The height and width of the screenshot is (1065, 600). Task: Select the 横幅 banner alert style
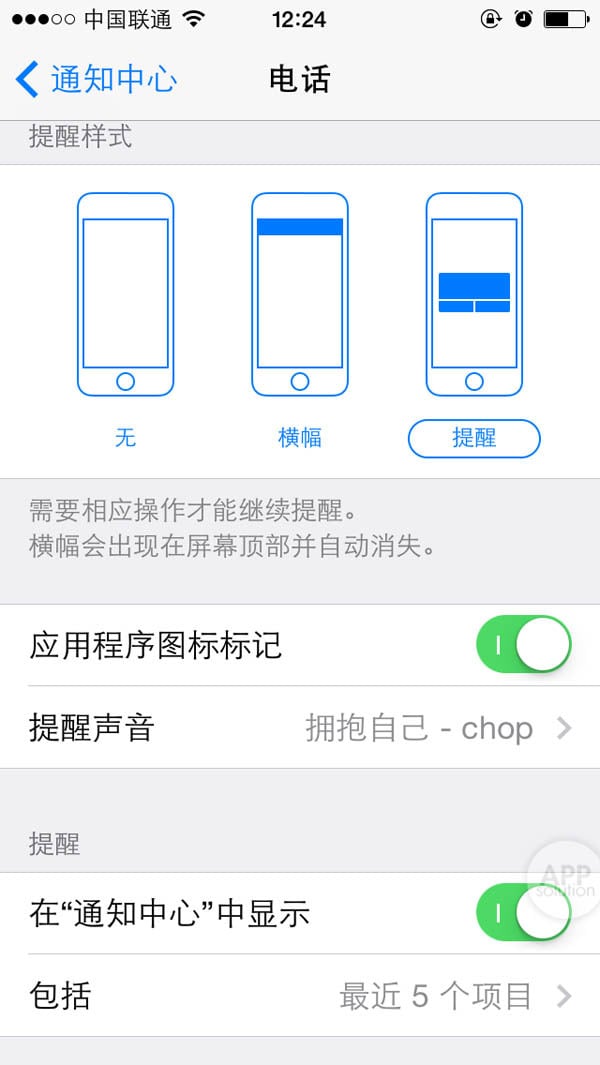pyautogui.click(x=300, y=320)
